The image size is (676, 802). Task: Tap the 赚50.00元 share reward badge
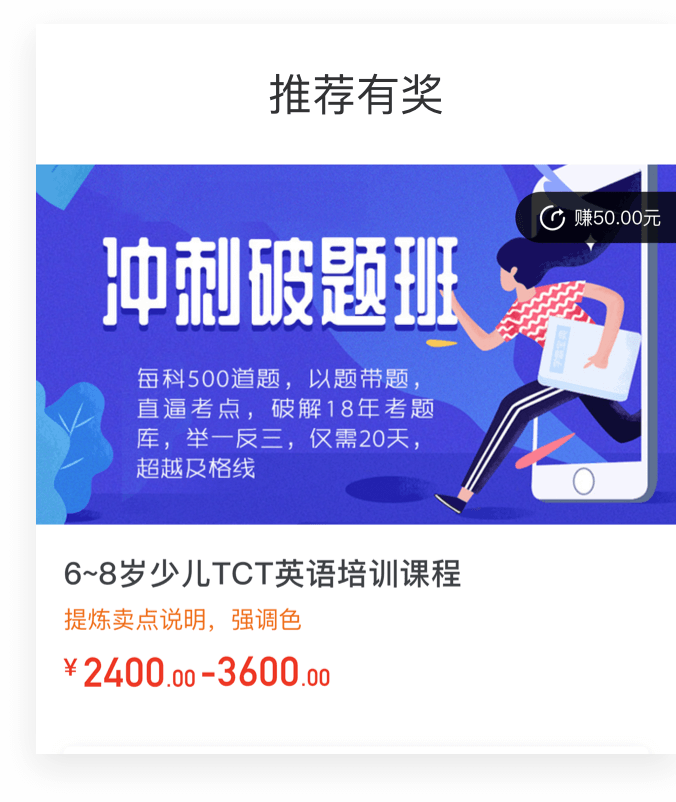[x=600, y=217]
